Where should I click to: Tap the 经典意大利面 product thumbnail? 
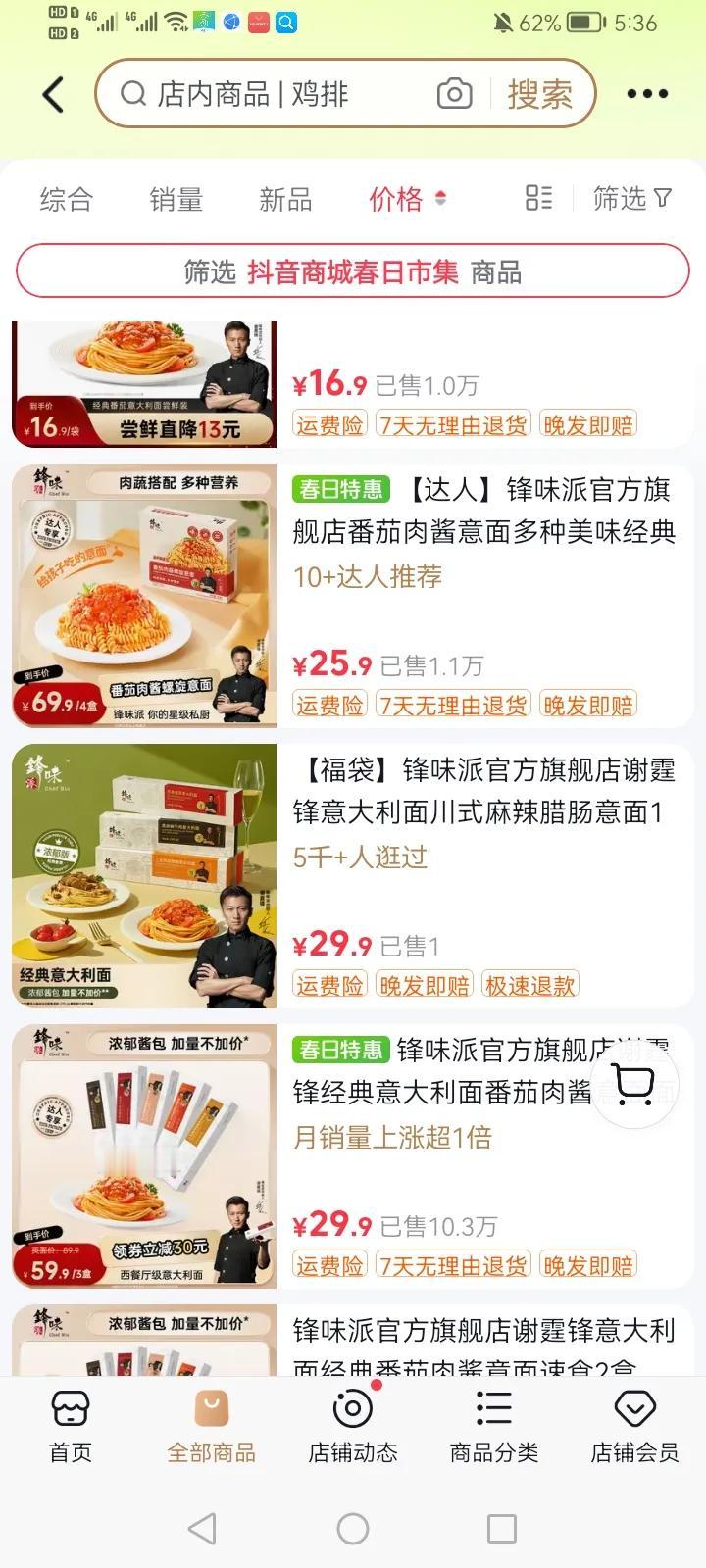pos(145,877)
